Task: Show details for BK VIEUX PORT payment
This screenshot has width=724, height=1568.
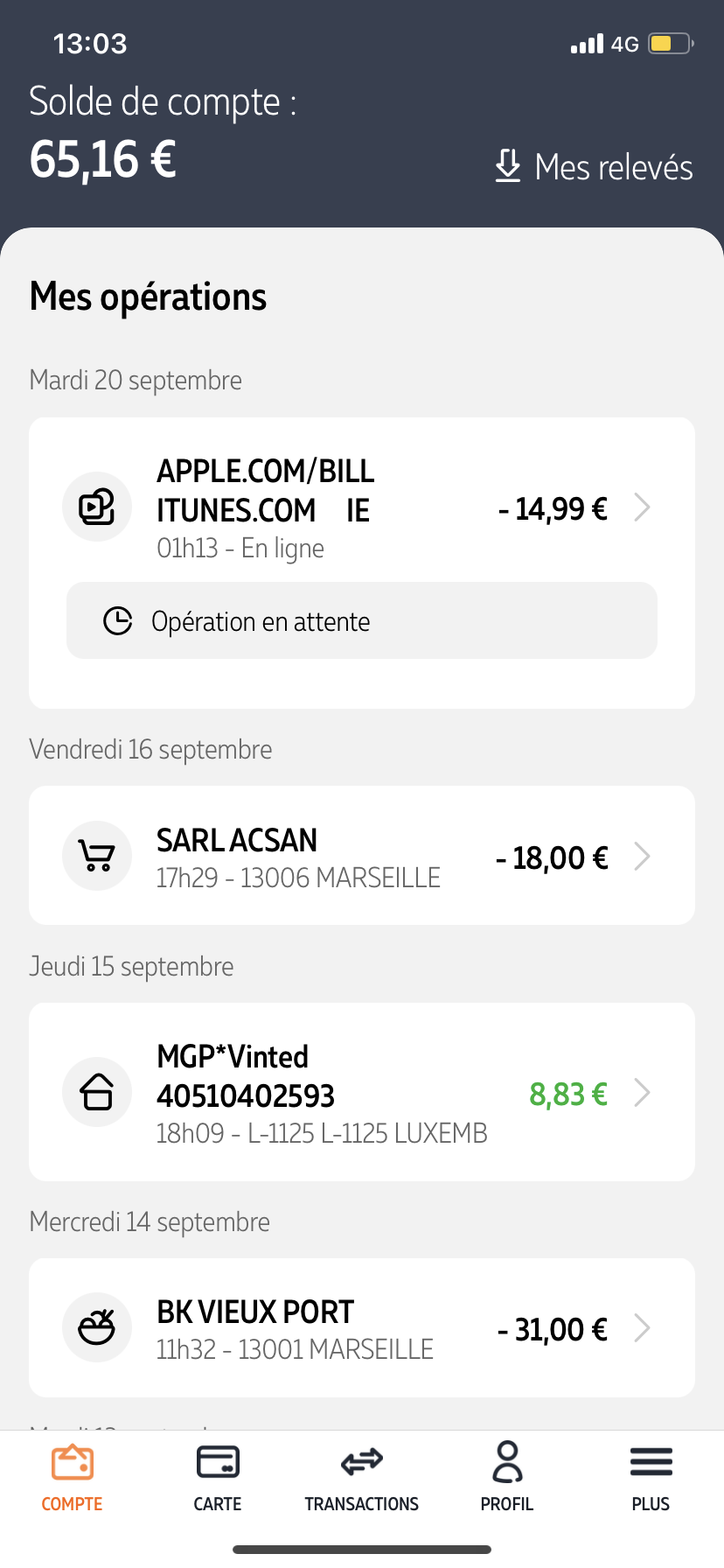Action: (361, 1328)
